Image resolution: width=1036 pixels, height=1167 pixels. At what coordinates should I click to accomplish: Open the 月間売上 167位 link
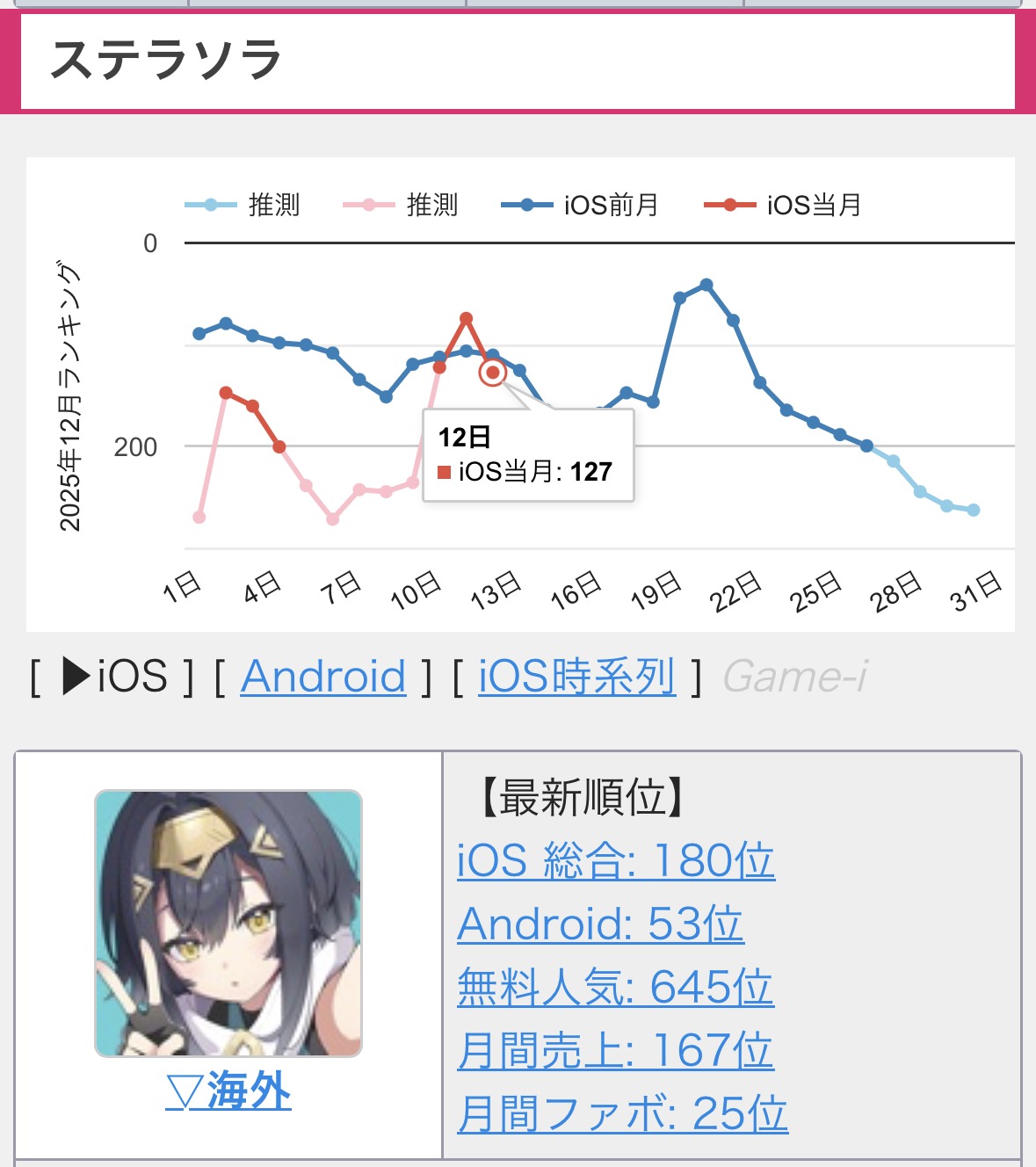pyautogui.click(x=614, y=1050)
